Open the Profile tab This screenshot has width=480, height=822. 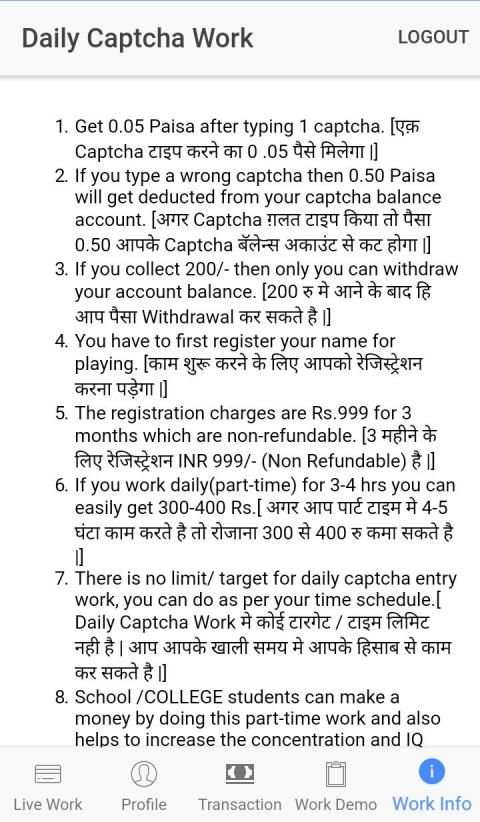click(144, 785)
